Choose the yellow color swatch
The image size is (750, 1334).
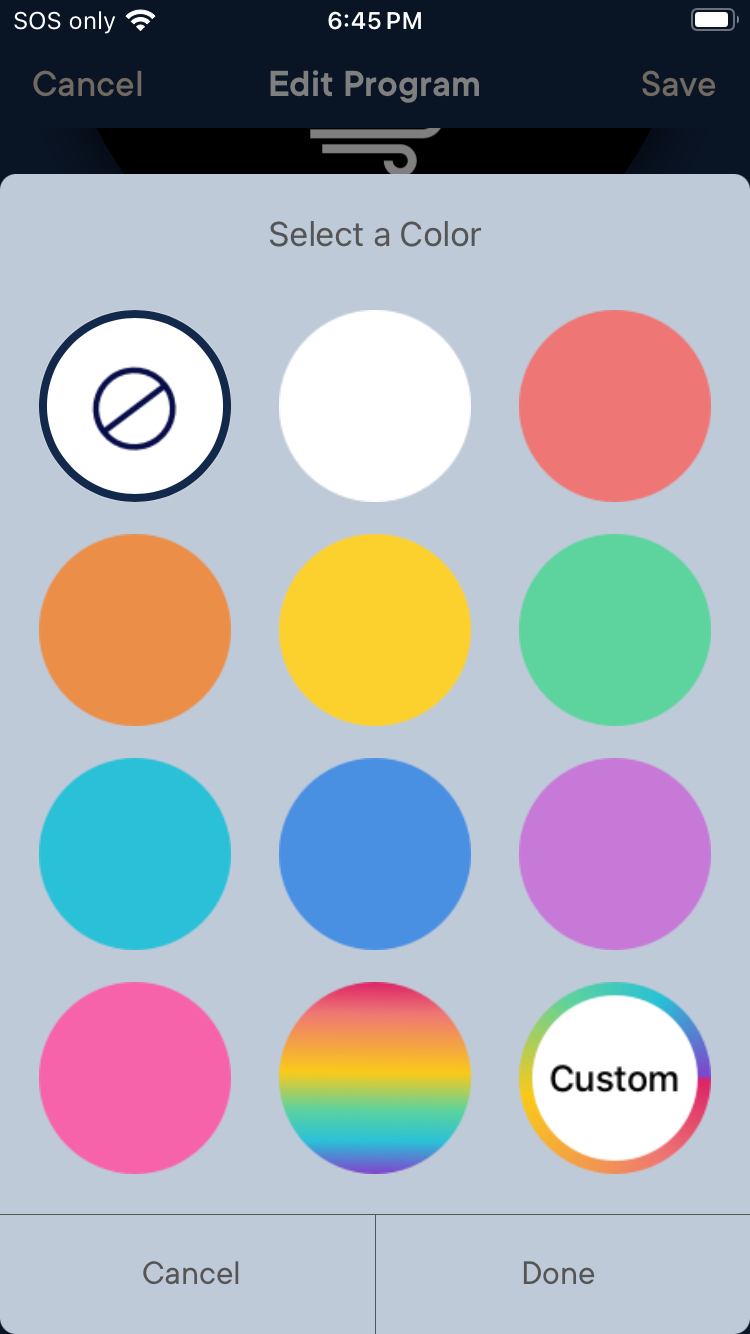[x=375, y=630]
